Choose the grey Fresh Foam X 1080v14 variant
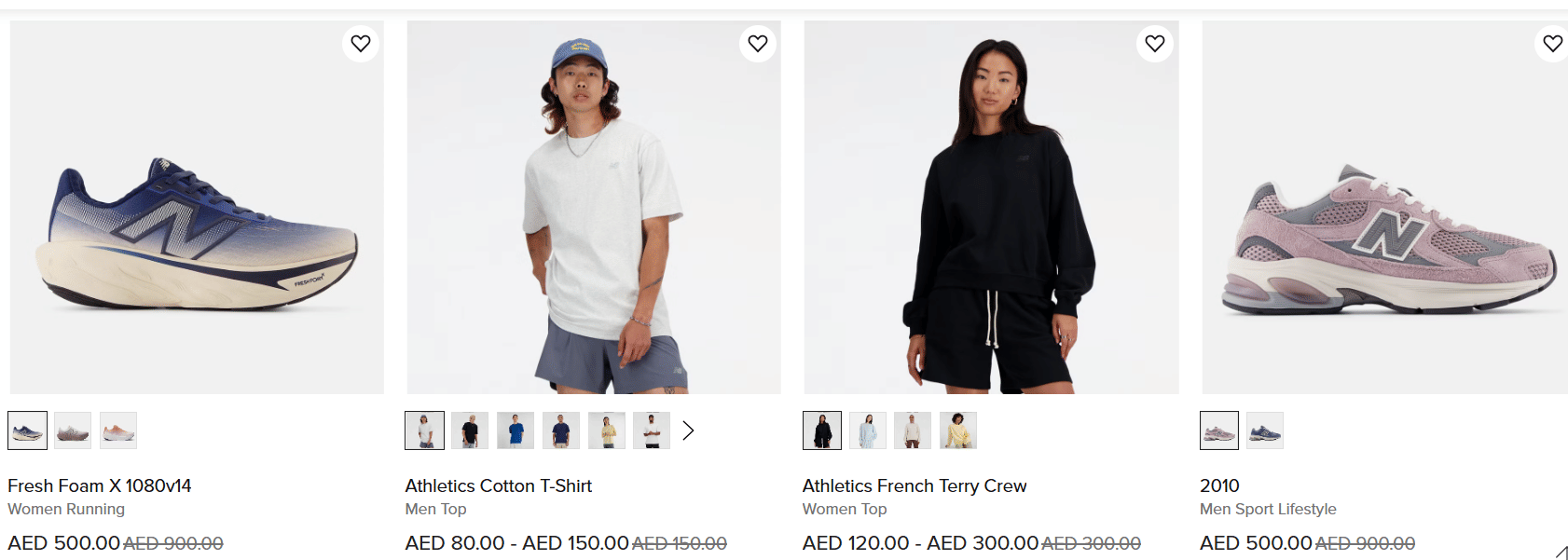The width and height of the screenshot is (1568, 560). click(x=73, y=430)
